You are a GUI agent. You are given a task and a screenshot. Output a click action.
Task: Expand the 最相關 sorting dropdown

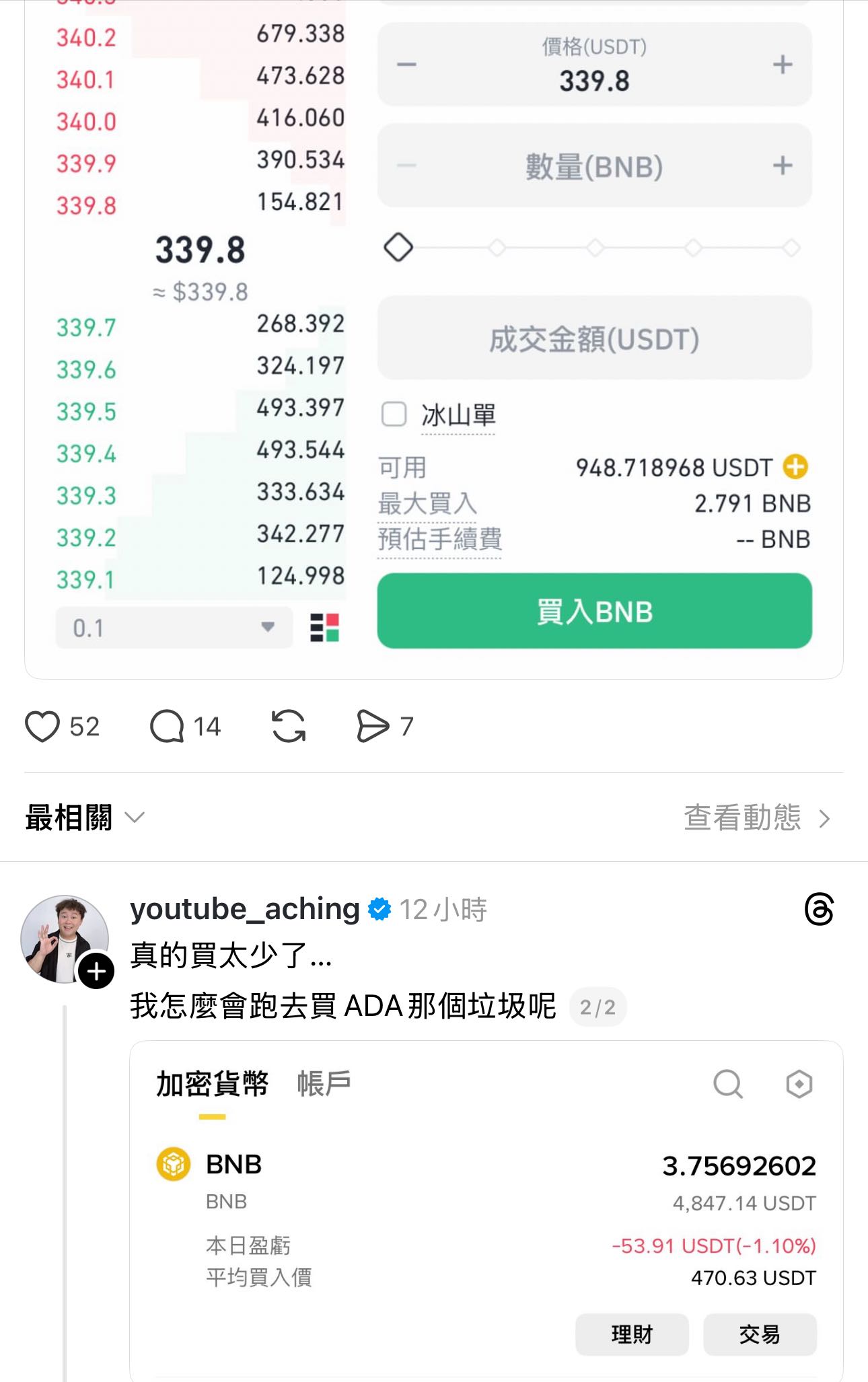point(81,818)
